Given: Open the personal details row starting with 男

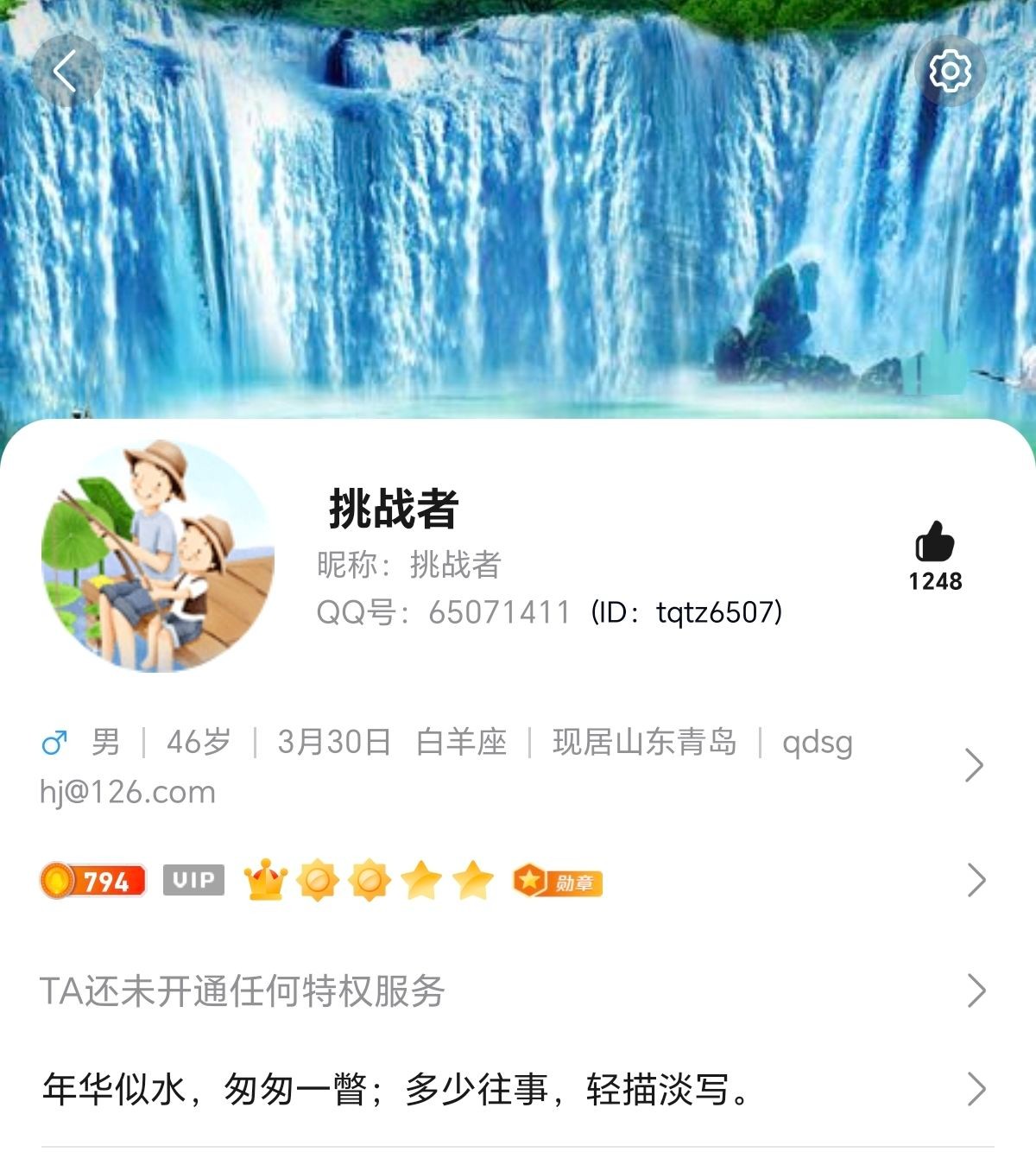Looking at the screenshot, I should pyautogui.click(x=509, y=765).
